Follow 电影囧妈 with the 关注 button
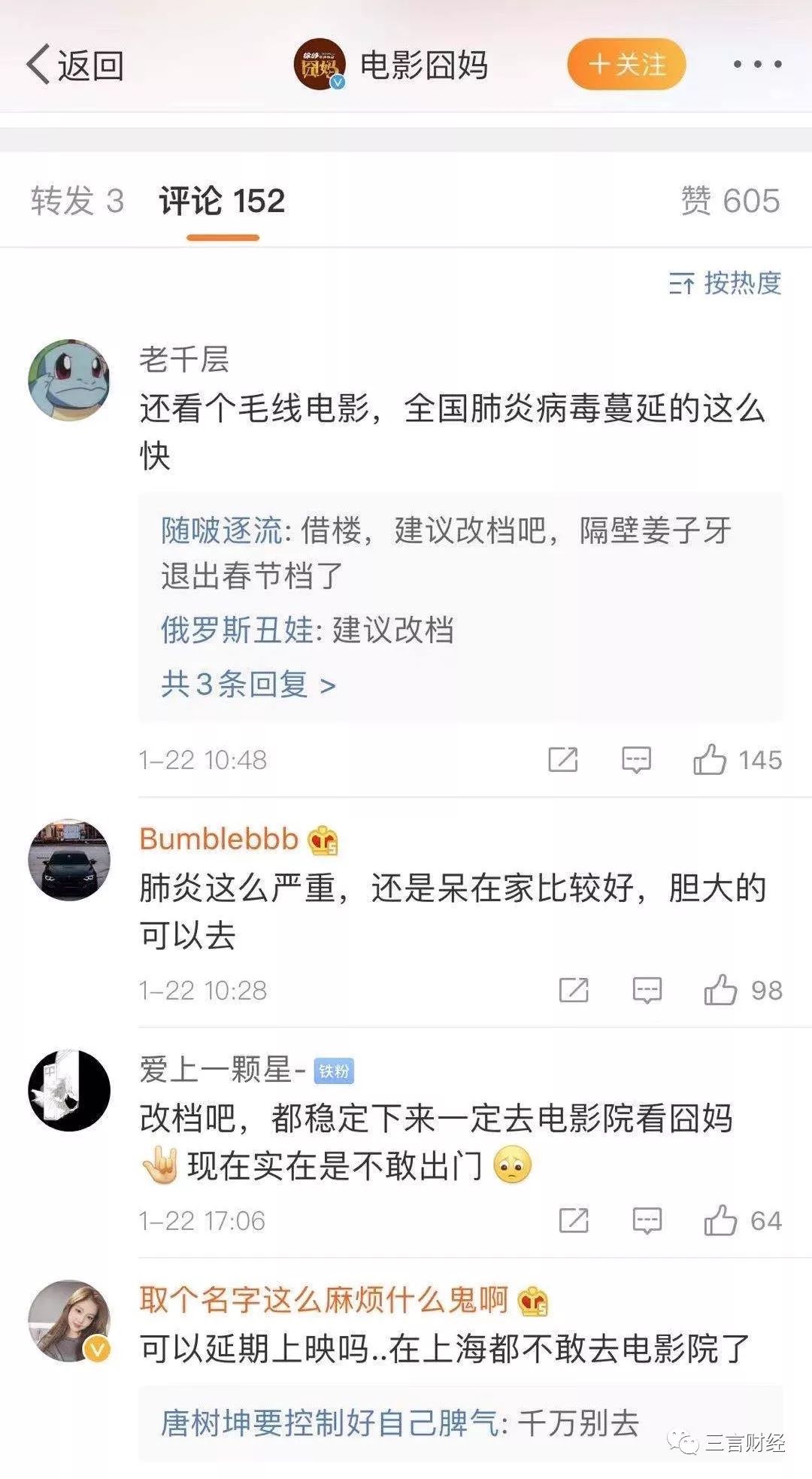Viewport: 812px width, 1479px height. tap(626, 65)
